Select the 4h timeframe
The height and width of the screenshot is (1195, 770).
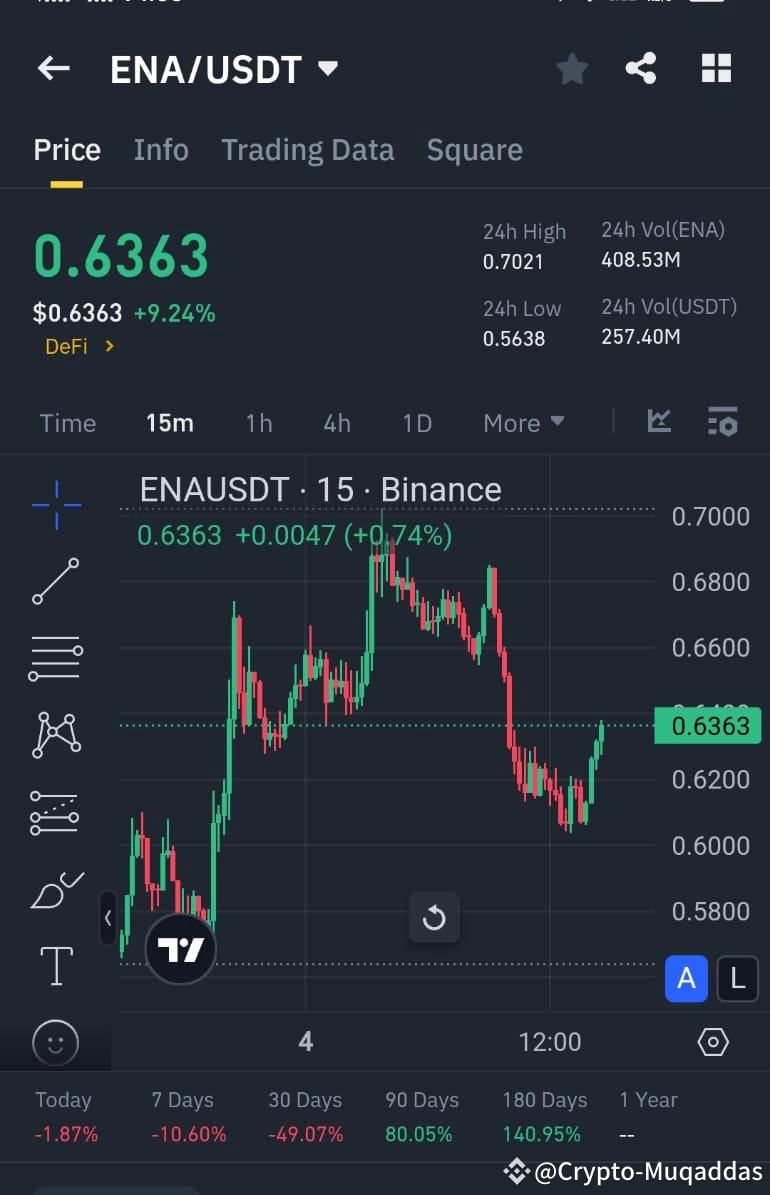336,422
